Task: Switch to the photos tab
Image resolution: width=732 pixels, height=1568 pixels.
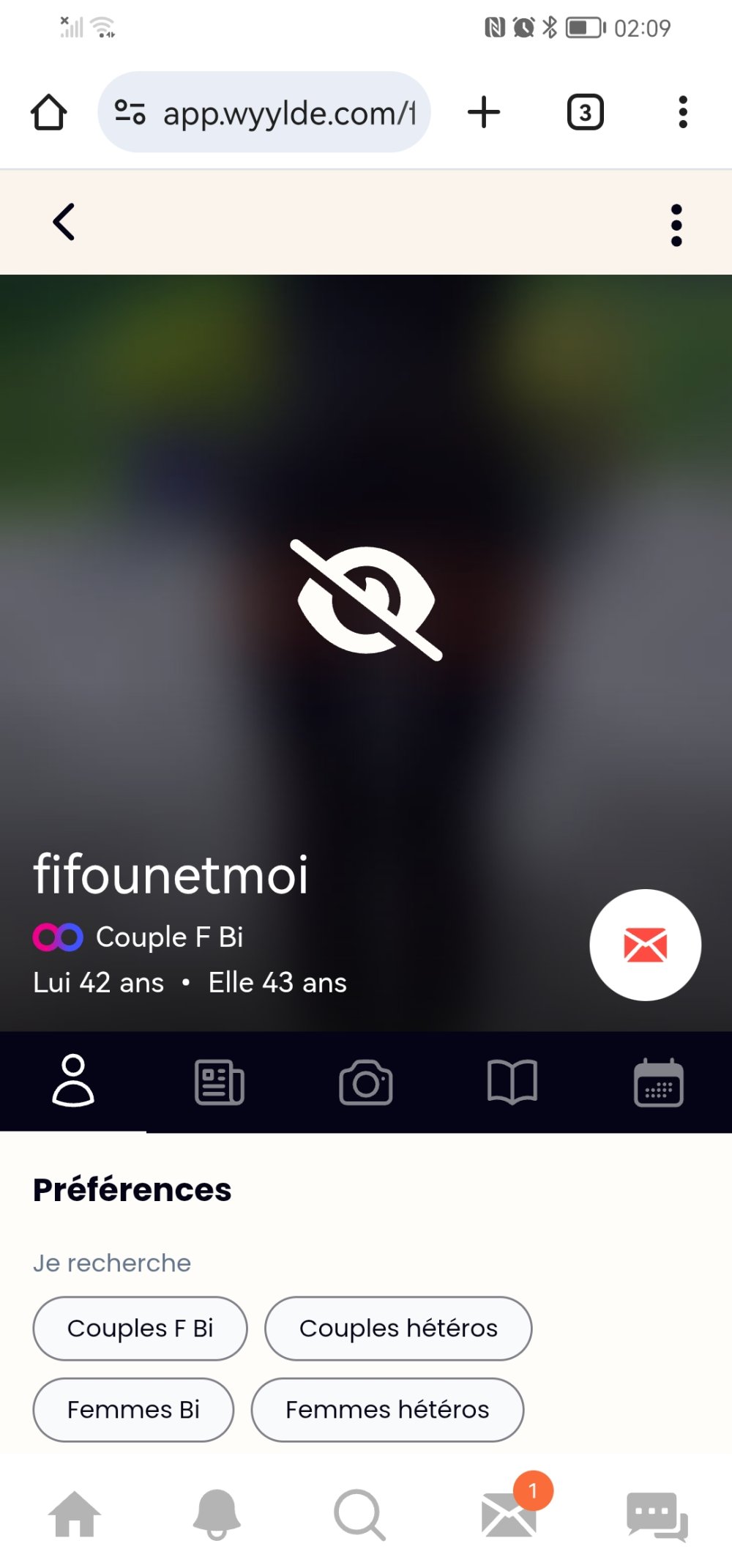Action: tap(366, 1082)
